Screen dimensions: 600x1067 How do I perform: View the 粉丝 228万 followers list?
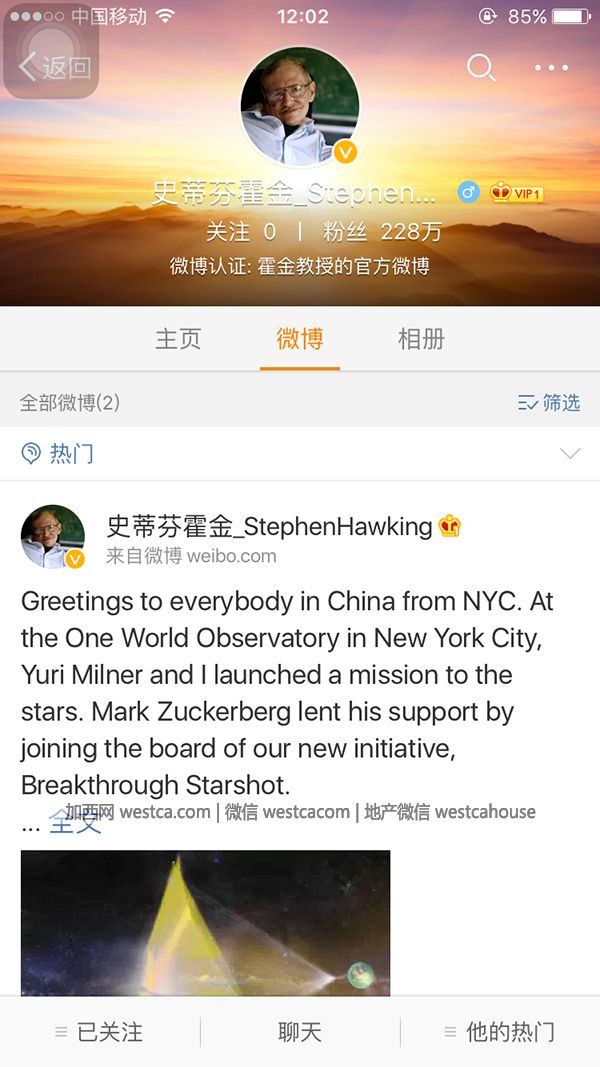[x=382, y=232]
